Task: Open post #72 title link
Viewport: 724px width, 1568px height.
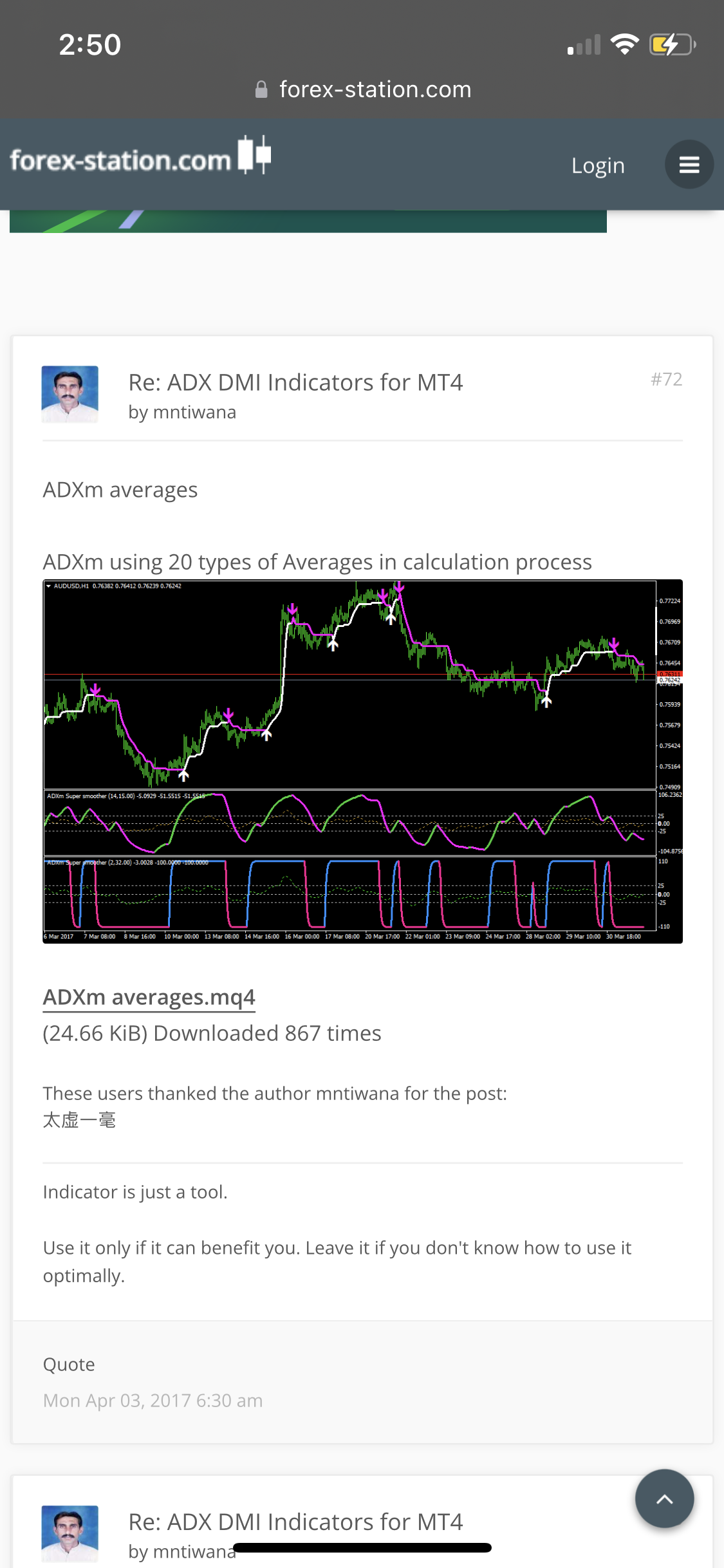Action: pos(295,382)
